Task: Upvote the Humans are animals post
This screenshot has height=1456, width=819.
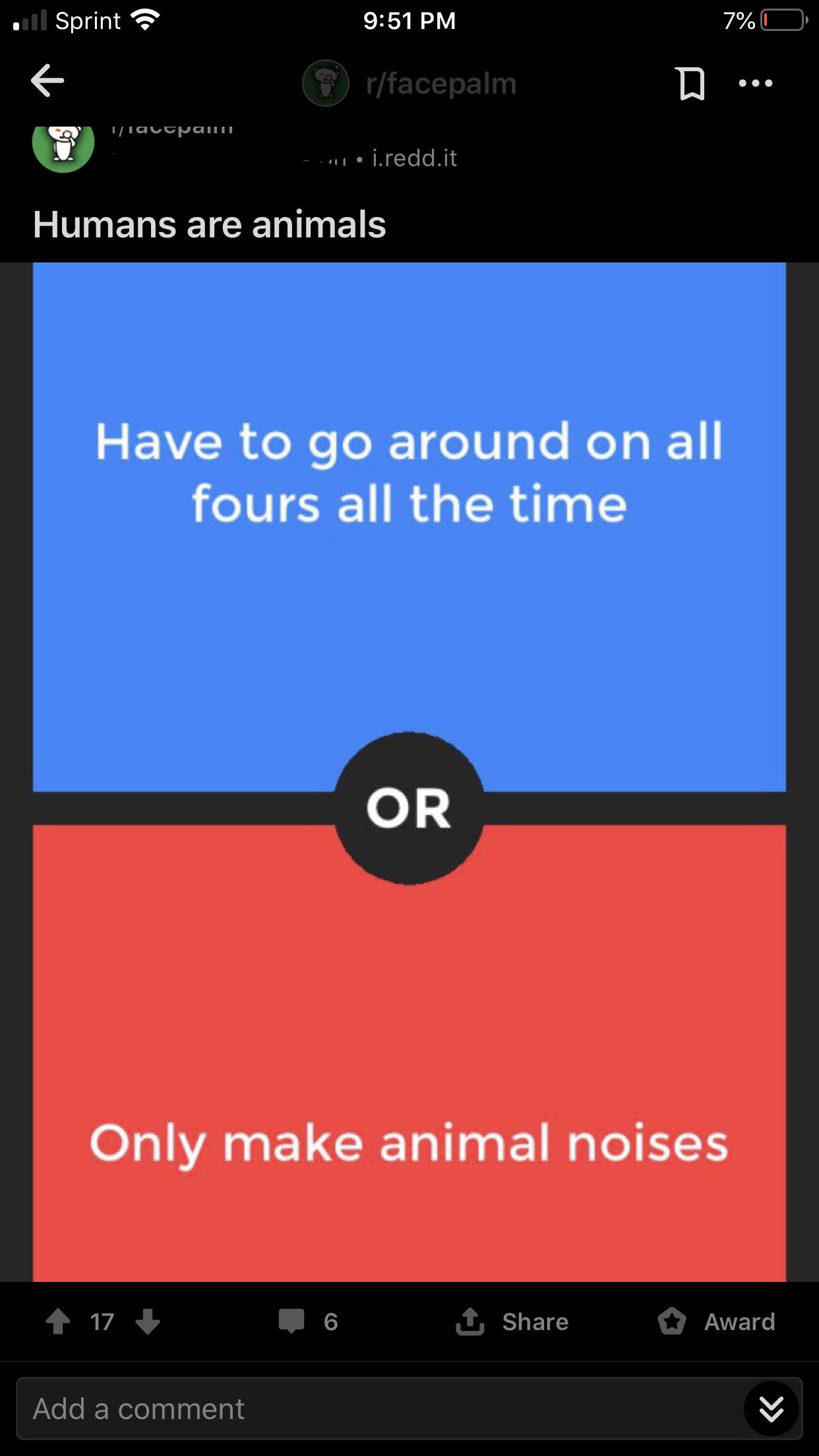Action: tap(58, 1321)
